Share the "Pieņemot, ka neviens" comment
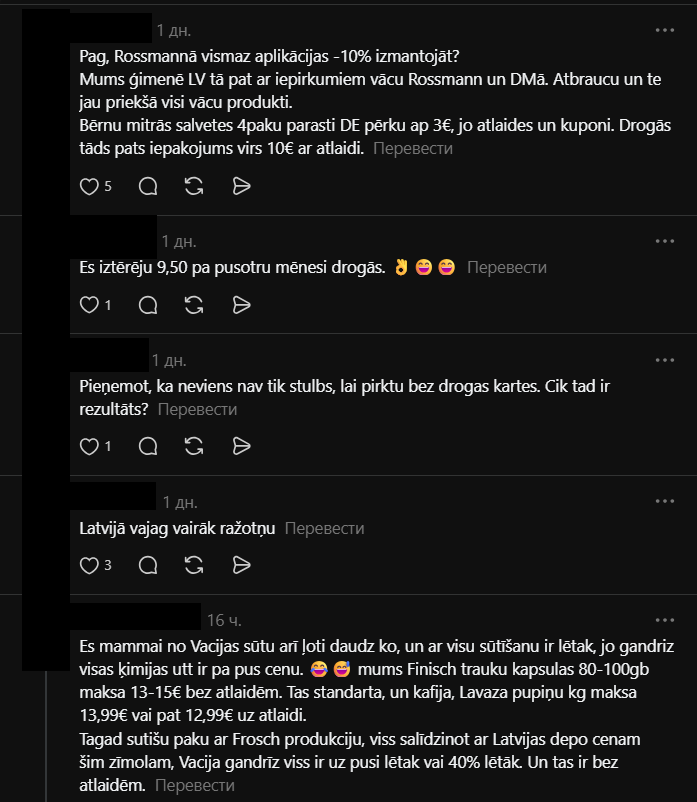 click(x=241, y=446)
